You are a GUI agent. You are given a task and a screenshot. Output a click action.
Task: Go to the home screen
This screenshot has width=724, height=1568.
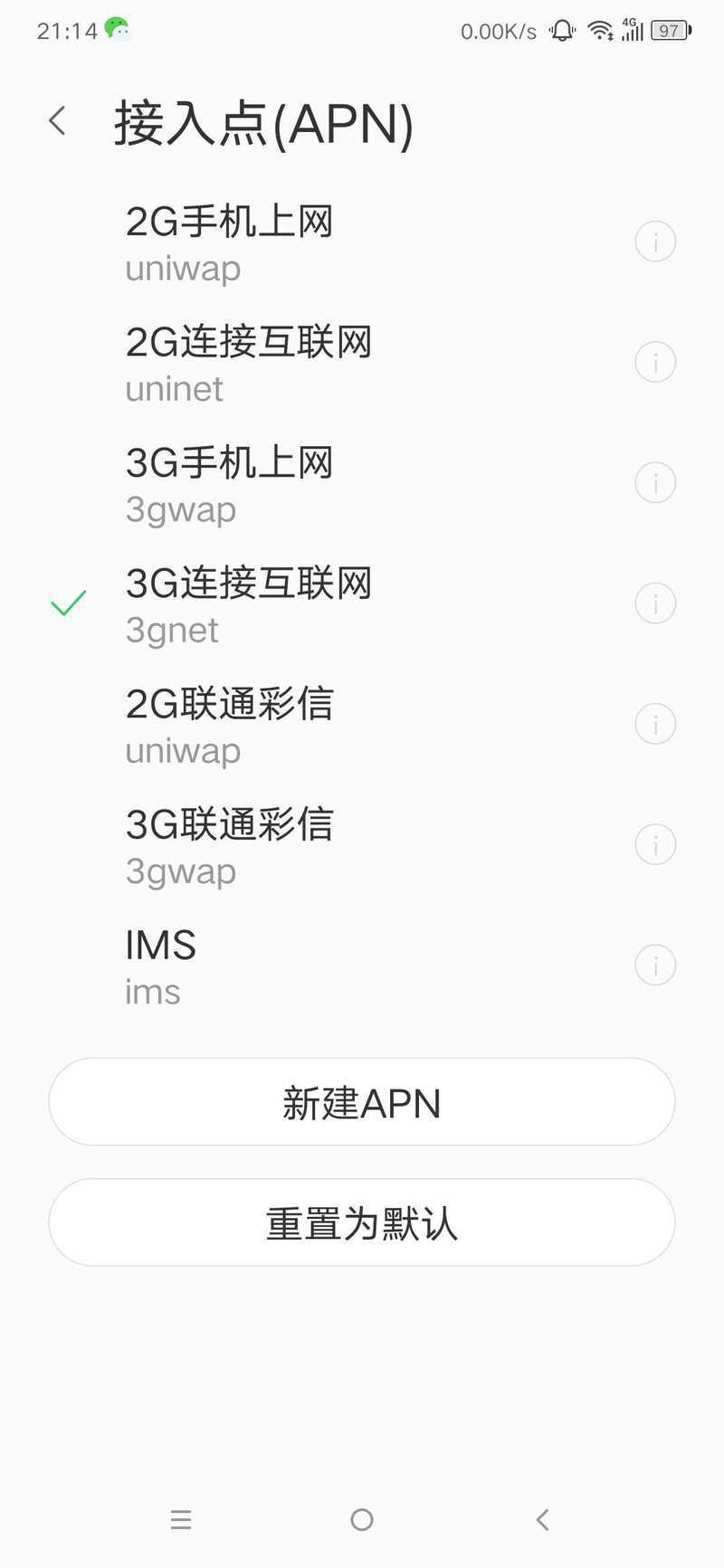point(362,1519)
